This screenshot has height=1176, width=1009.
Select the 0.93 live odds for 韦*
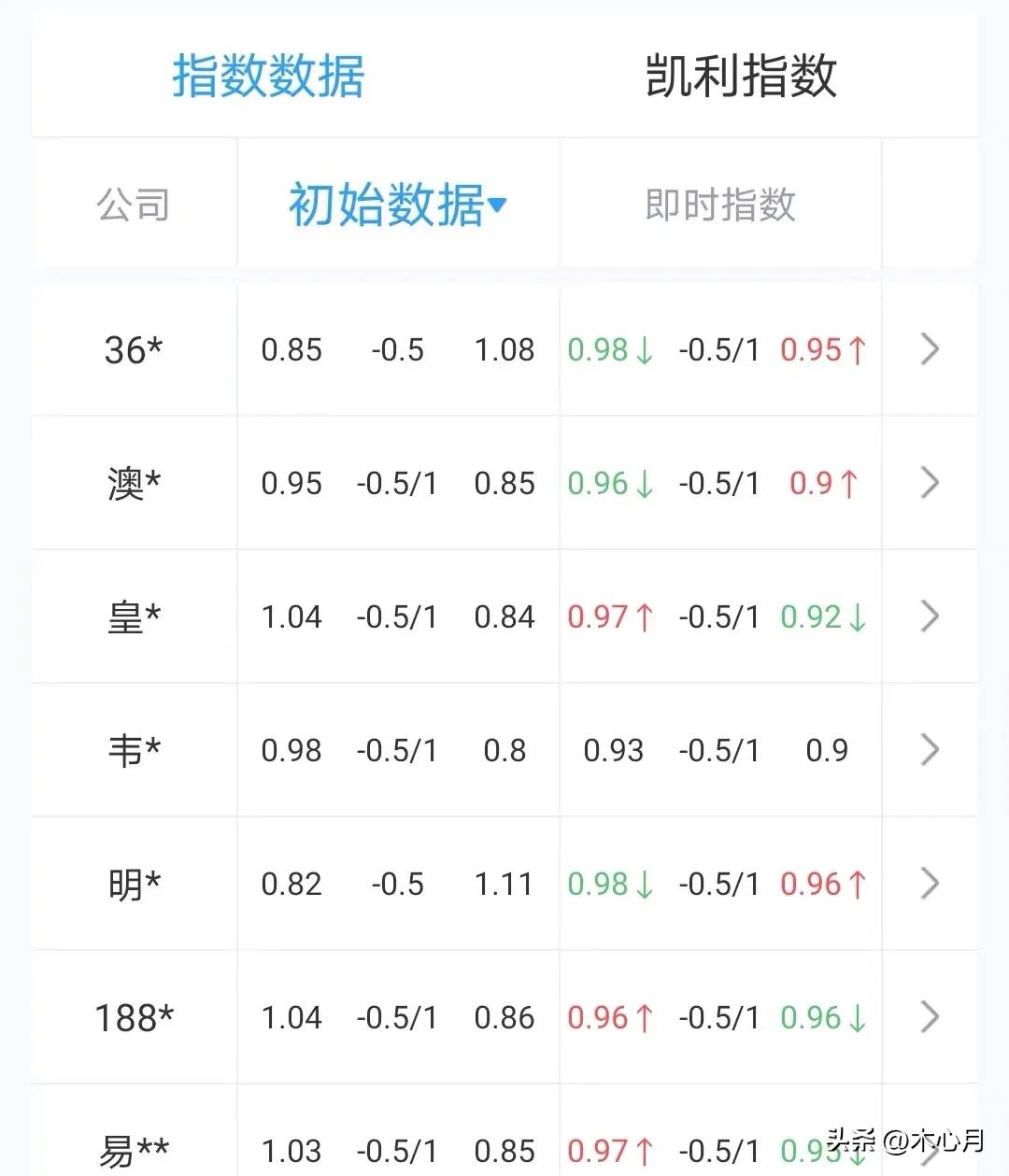point(612,750)
